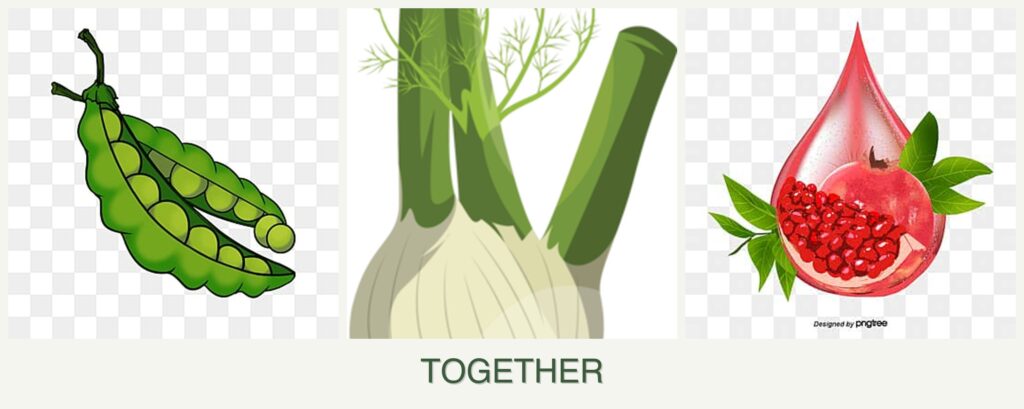Open the fennel bulb picture
Viewport: 1024px width, 409px height.
coord(511,174)
